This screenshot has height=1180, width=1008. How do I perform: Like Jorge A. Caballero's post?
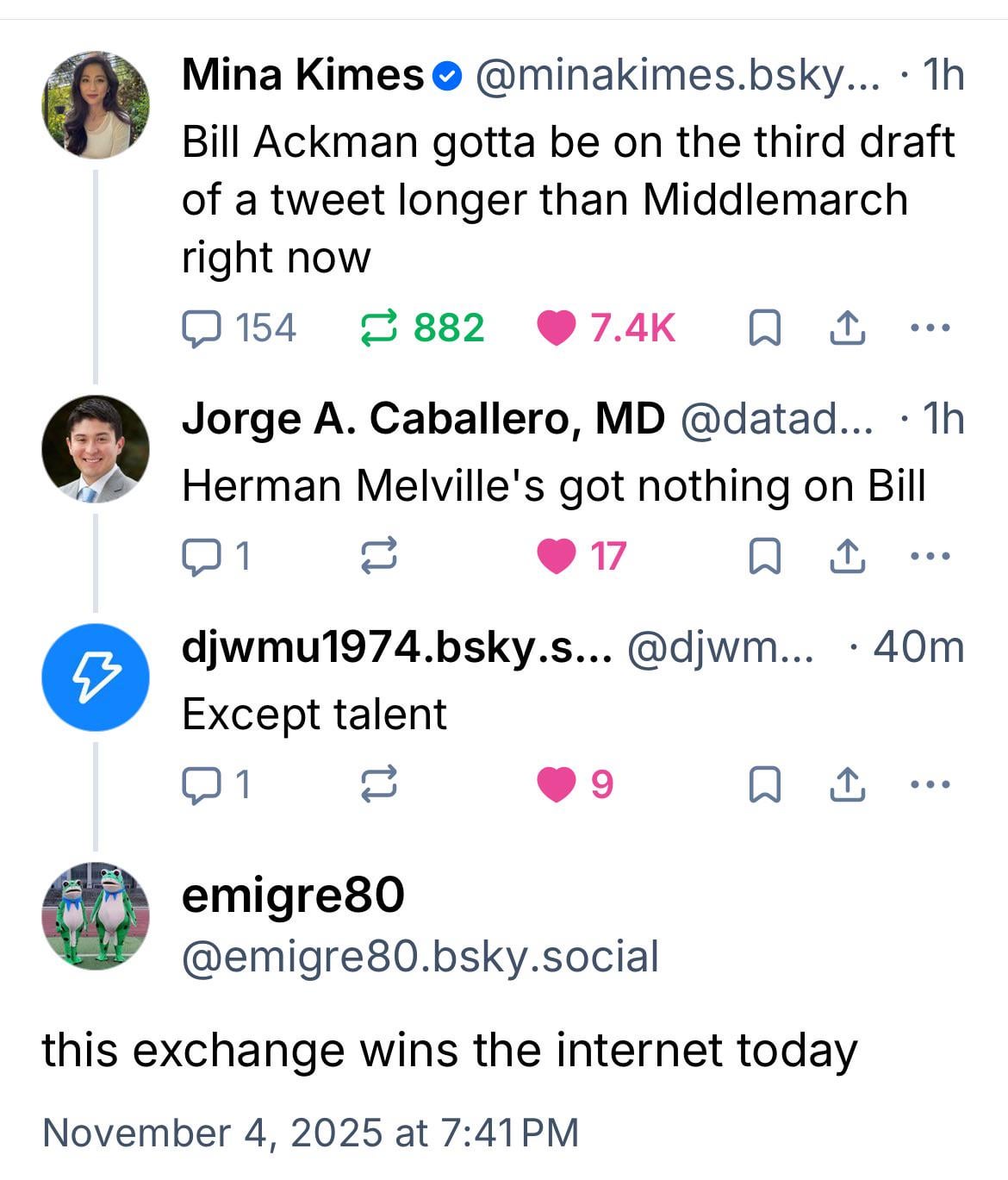[556, 556]
